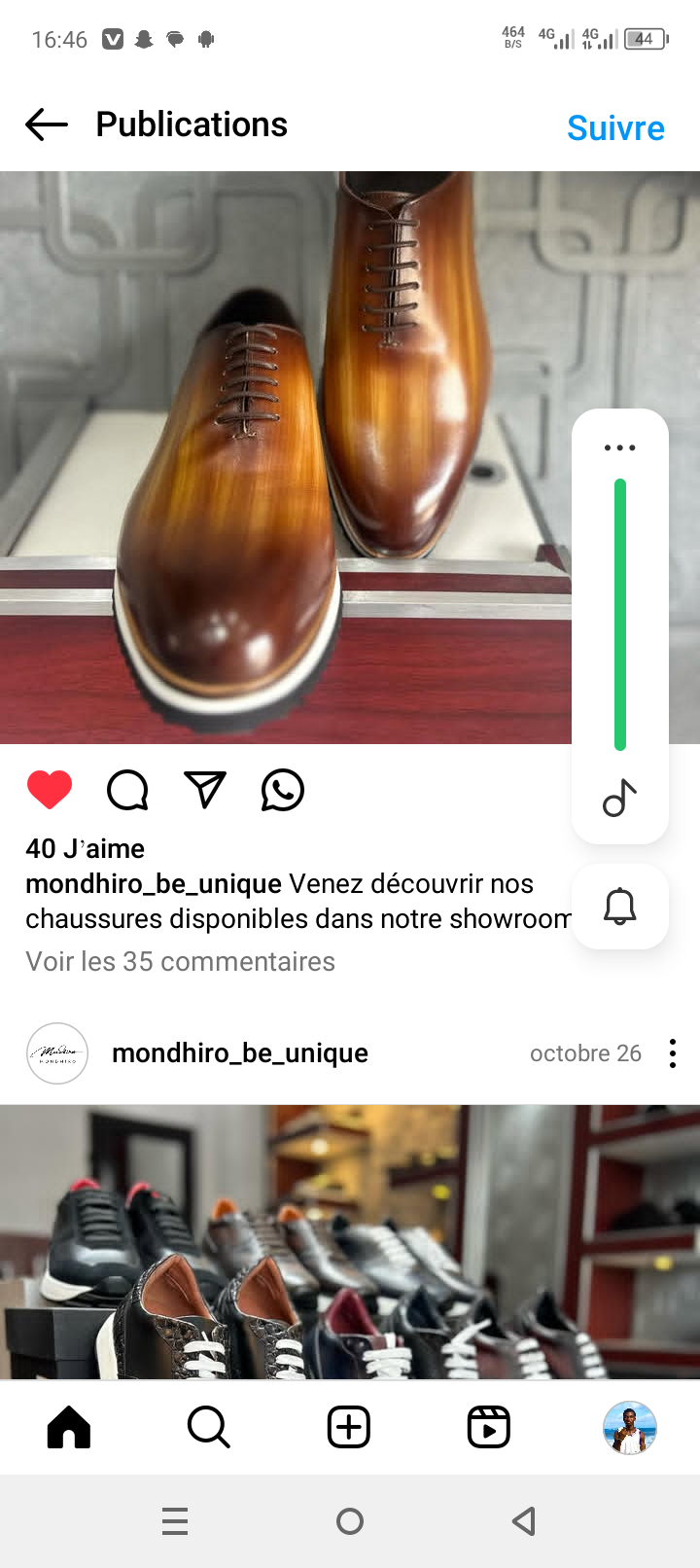View all 35 comments

tap(180, 961)
